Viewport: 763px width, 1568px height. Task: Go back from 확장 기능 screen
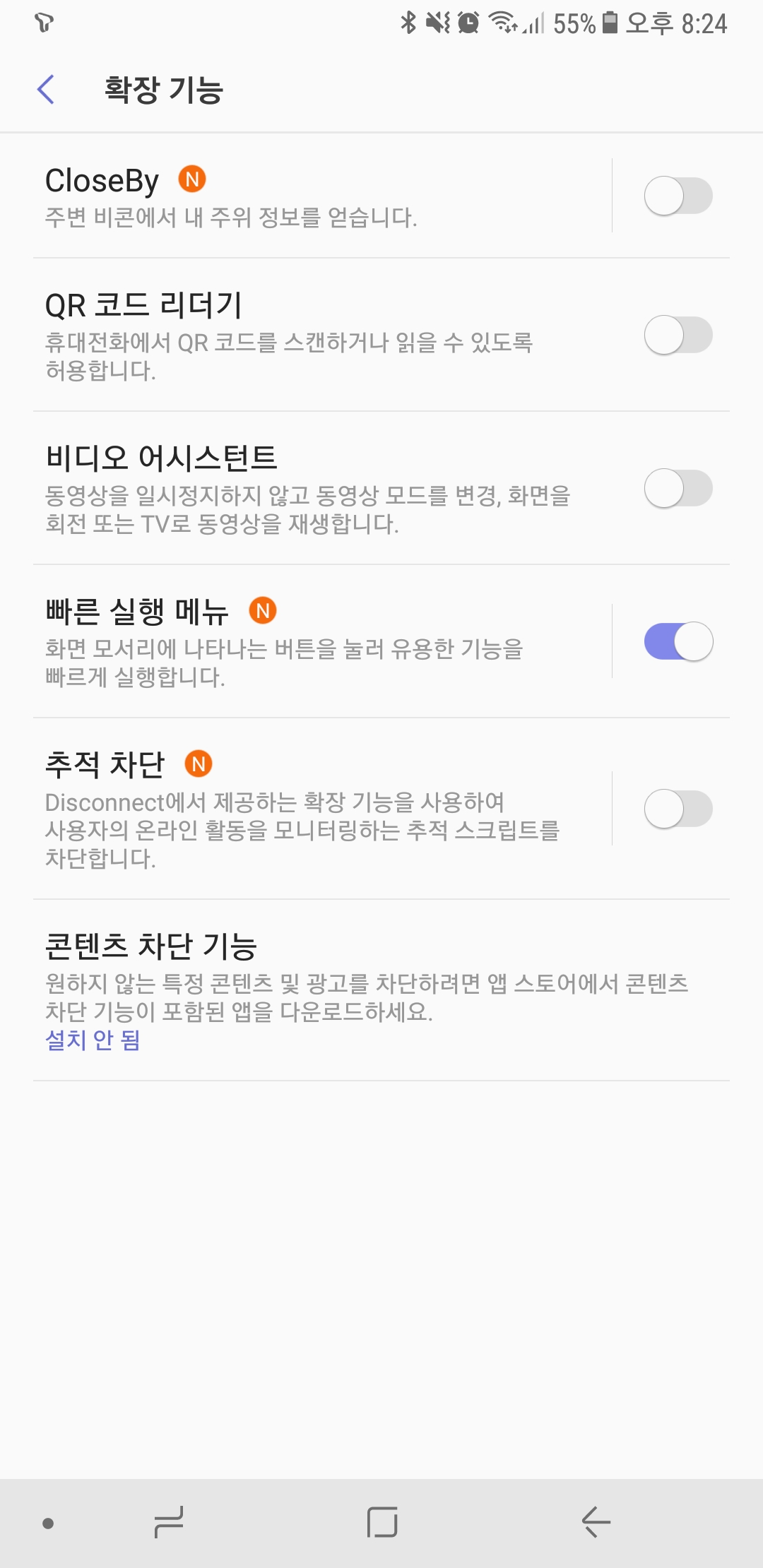pyautogui.click(x=46, y=90)
